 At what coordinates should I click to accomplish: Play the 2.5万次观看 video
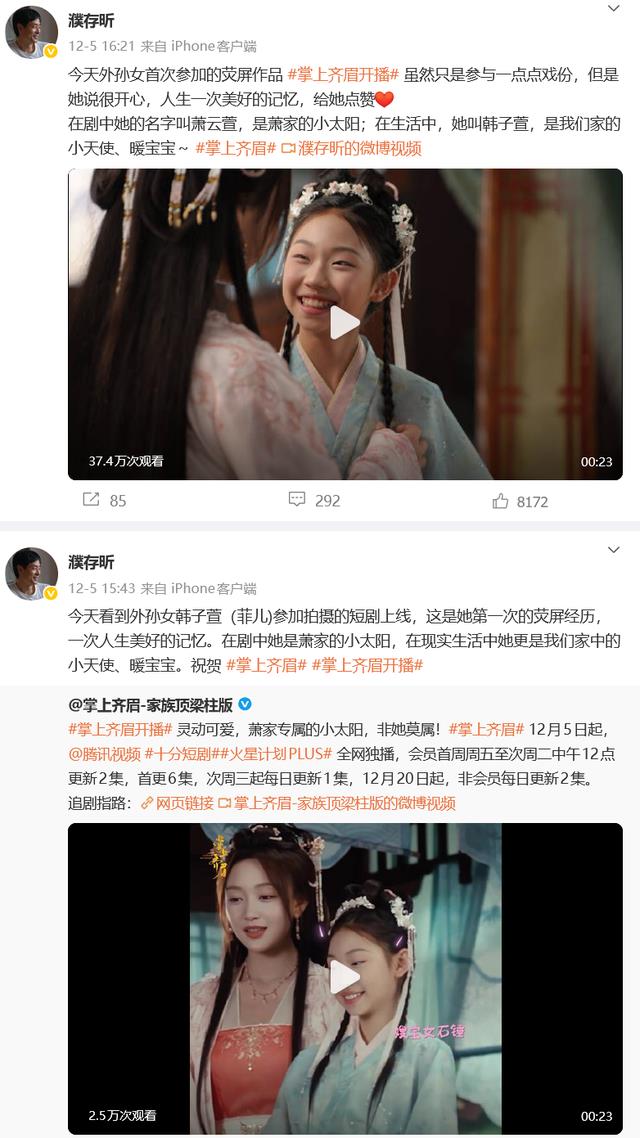pyautogui.click(x=345, y=977)
